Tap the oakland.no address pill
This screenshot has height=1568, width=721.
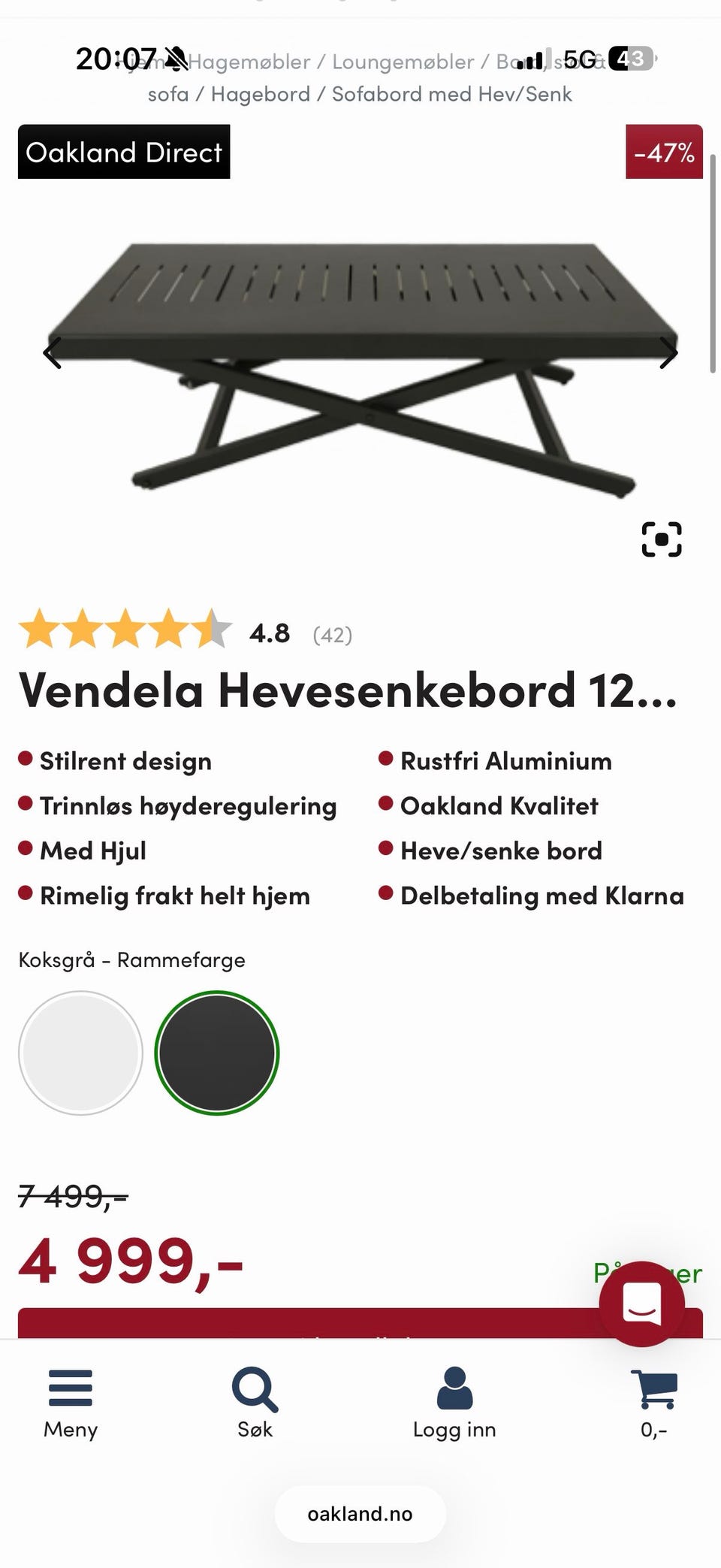360,1513
